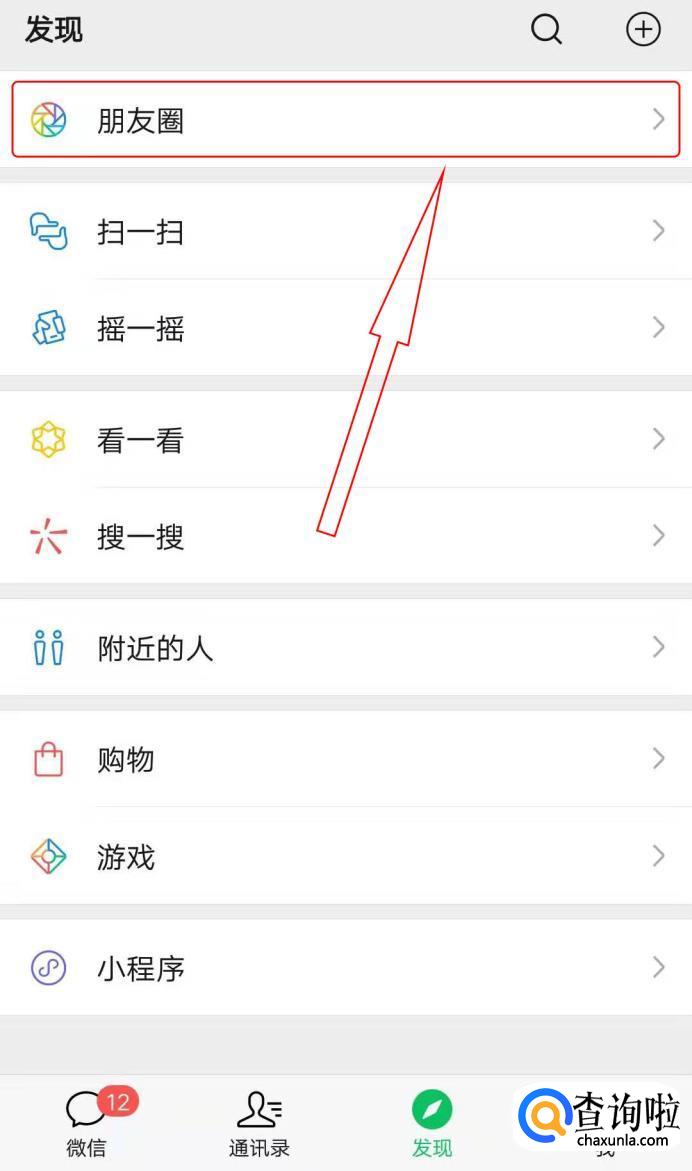The image size is (692, 1171).
Task: Select the 发现 discover tab
Action: coord(432,1122)
